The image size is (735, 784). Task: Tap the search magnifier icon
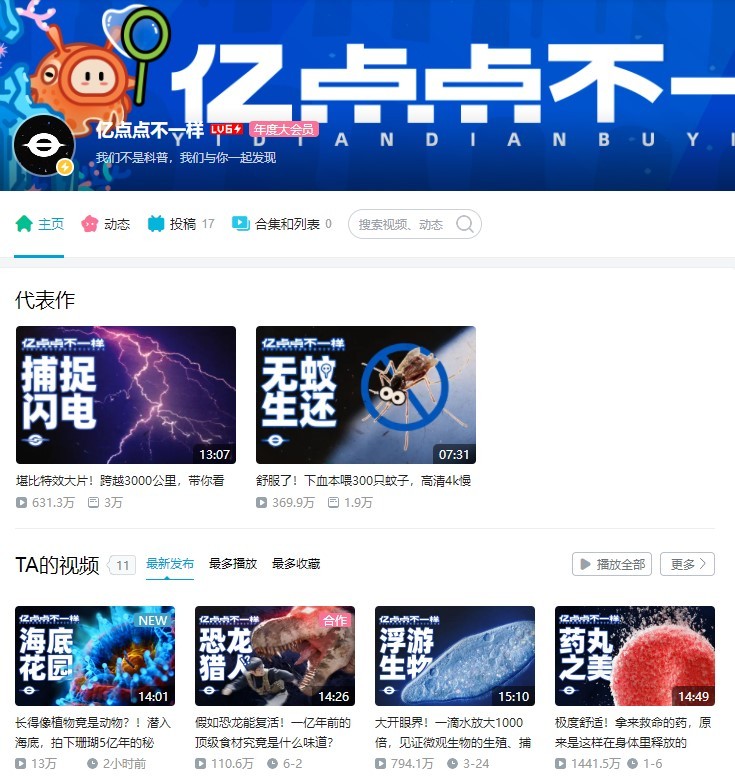(465, 224)
